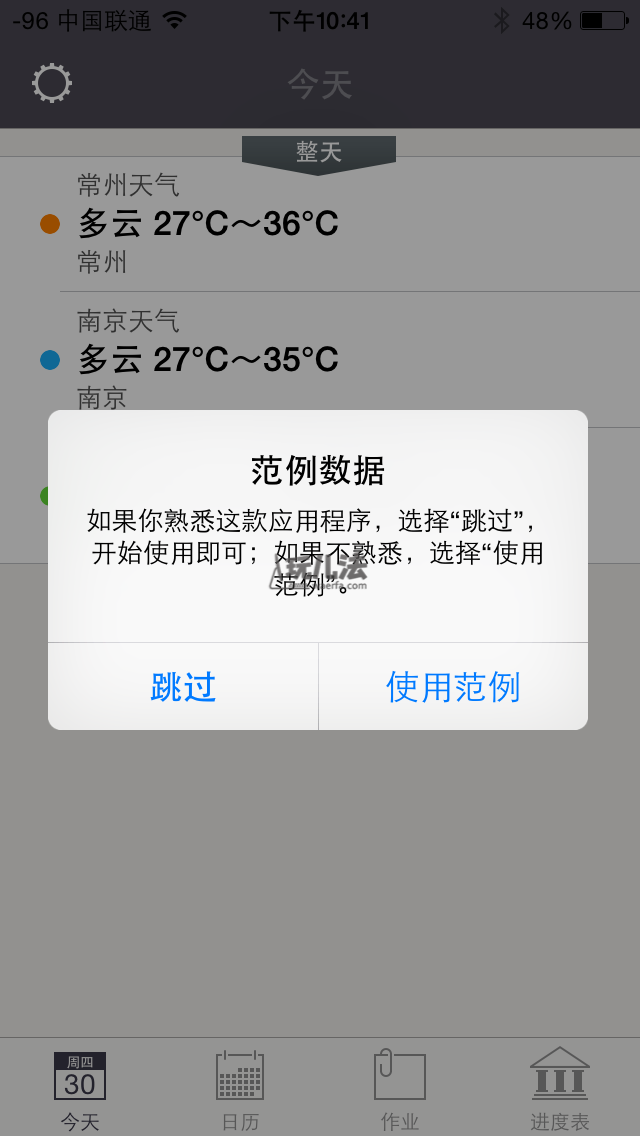Open the 进度表 tab
This screenshot has width=640, height=1136.
[x=560, y=1089]
